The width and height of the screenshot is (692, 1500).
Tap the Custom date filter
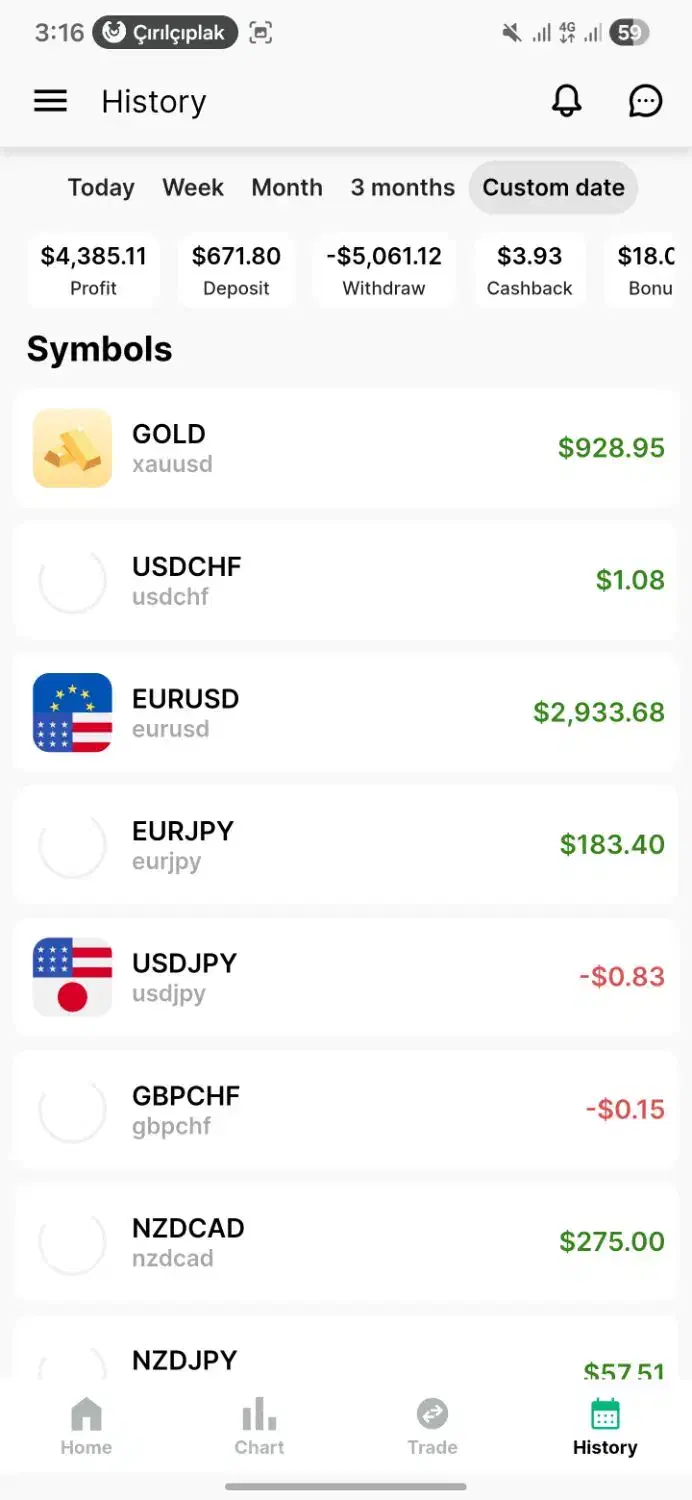tap(553, 188)
